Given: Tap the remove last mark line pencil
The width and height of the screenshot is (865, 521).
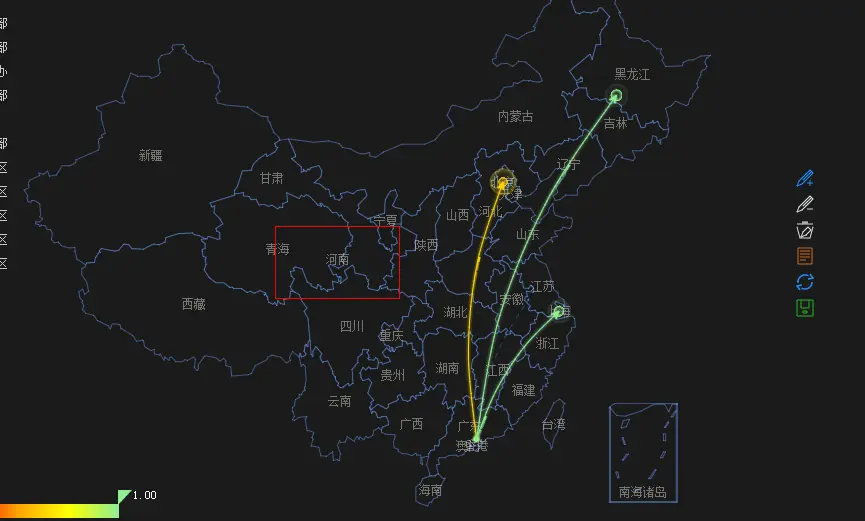Looking at the screenshot, I should 805,204.
